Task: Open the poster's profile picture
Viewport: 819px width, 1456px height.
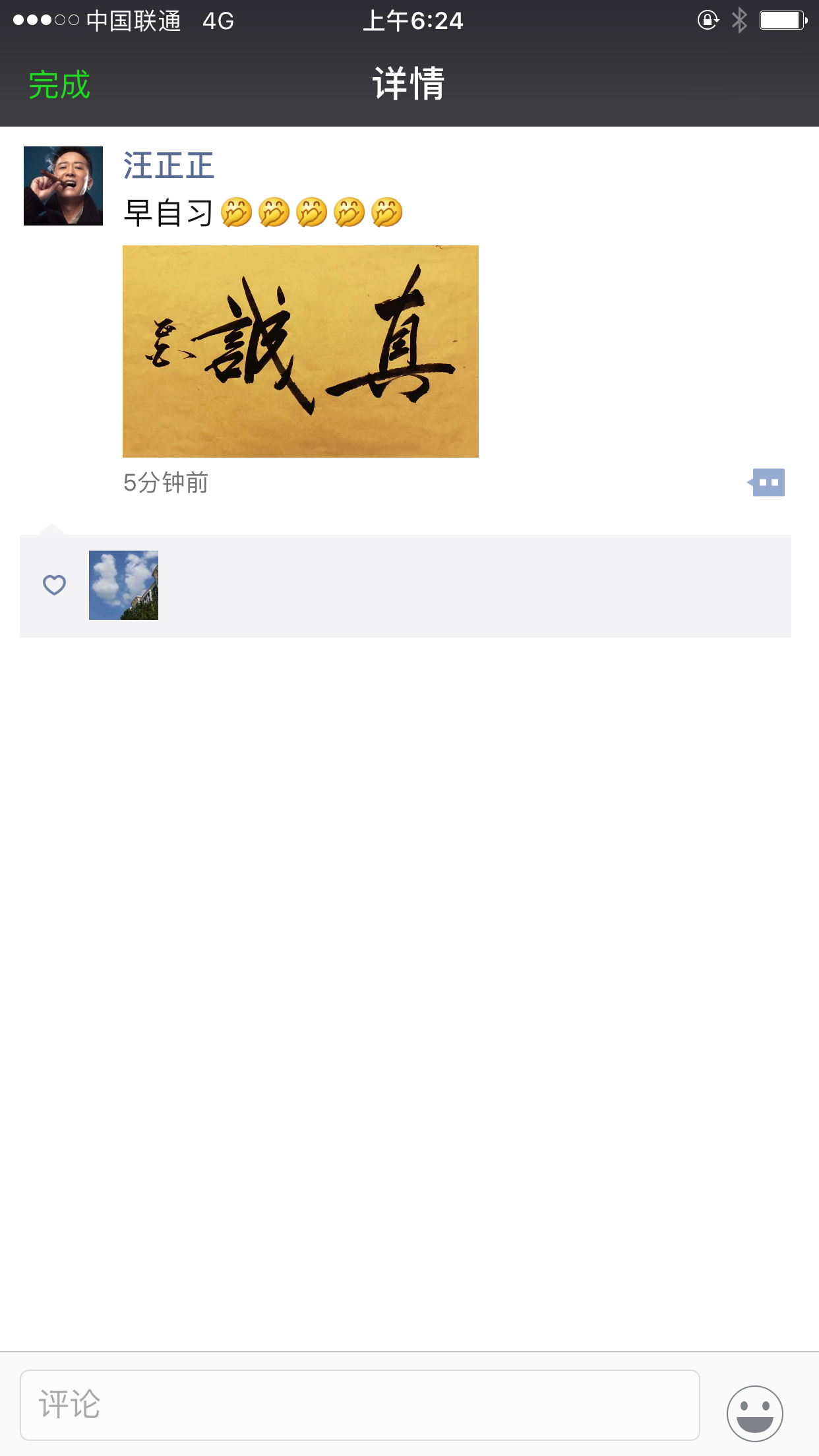Action: [63, 186]
